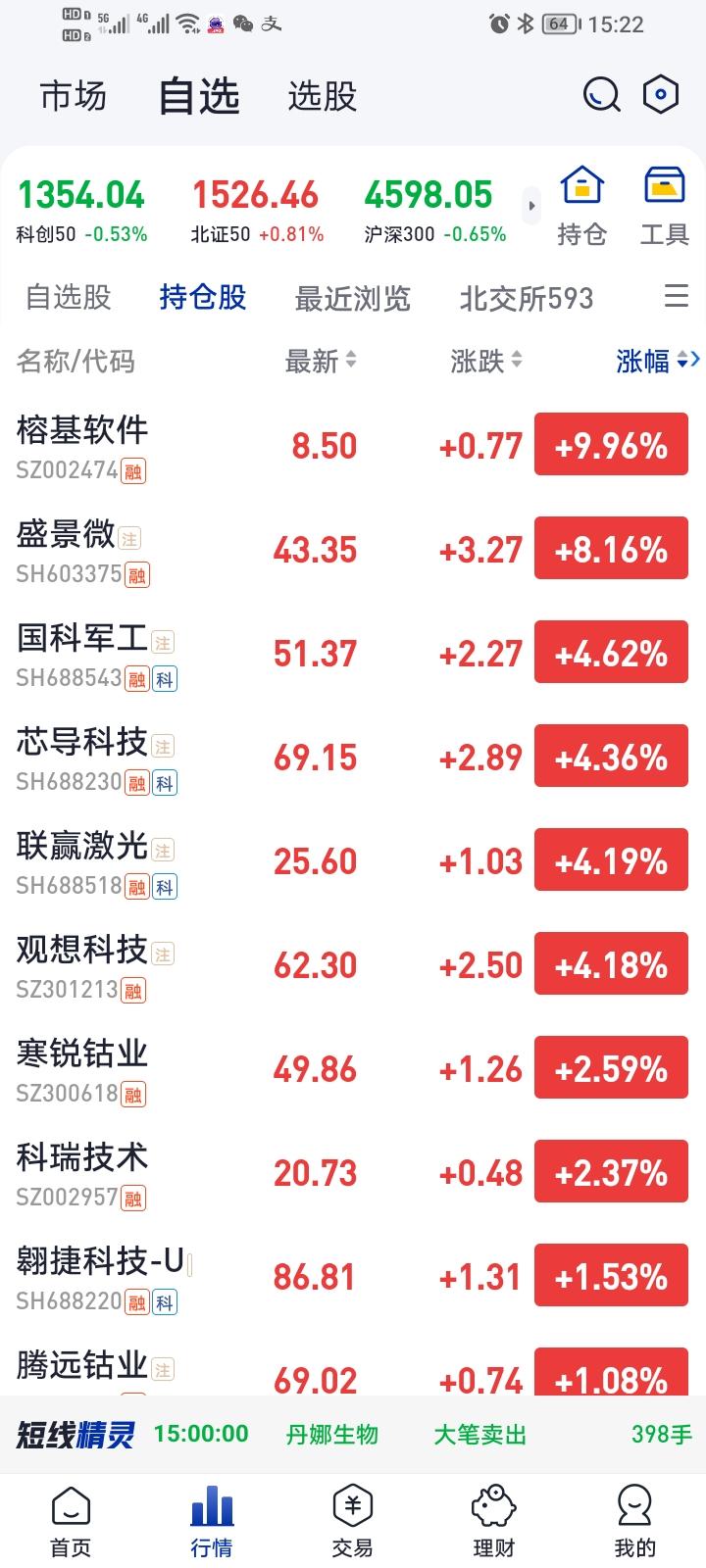
Task: Open the settings gear icon
Action: click(661, 94)
